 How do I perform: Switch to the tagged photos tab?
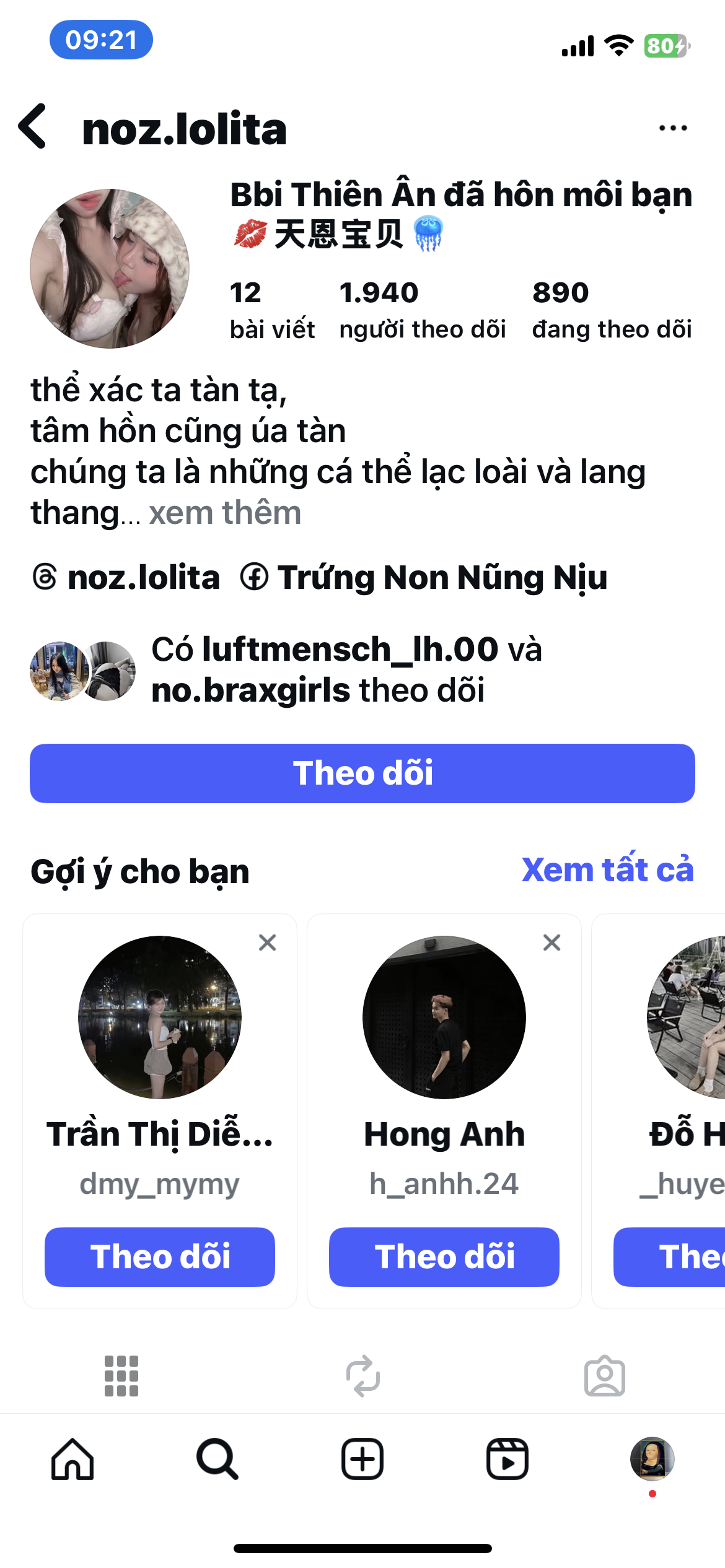[x=604, y=1376]
